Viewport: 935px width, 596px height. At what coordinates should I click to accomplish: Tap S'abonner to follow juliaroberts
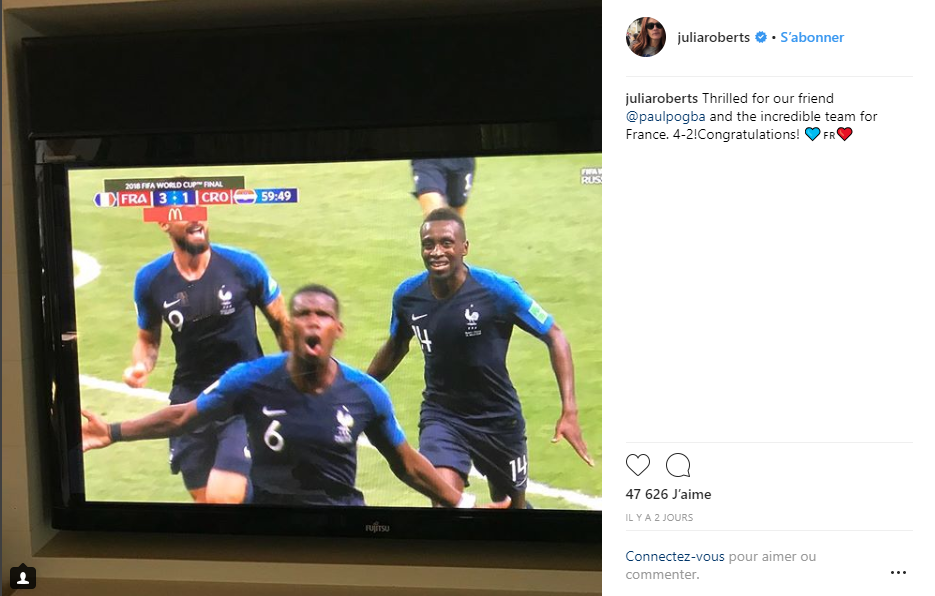coord(812,37)
